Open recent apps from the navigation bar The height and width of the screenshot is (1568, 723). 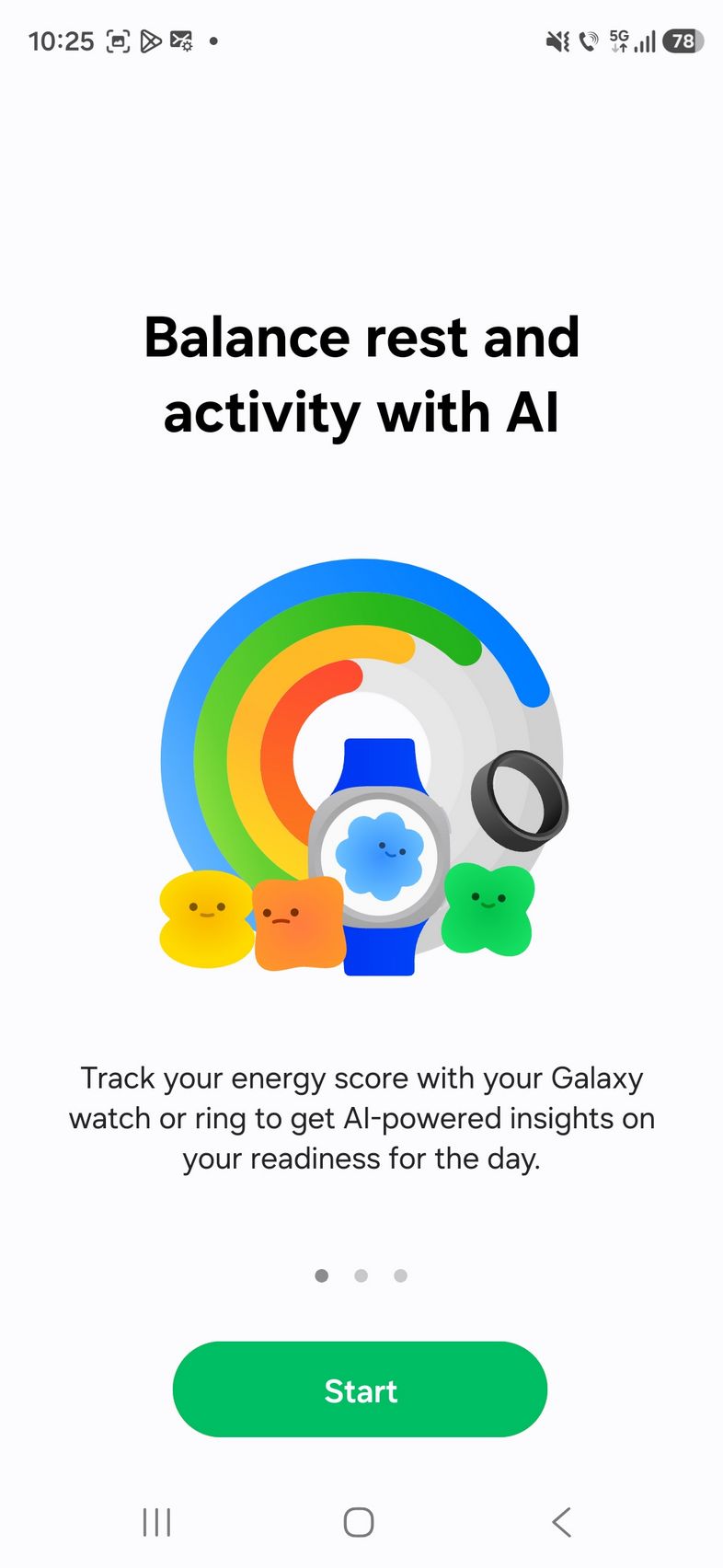(157, 1522)
